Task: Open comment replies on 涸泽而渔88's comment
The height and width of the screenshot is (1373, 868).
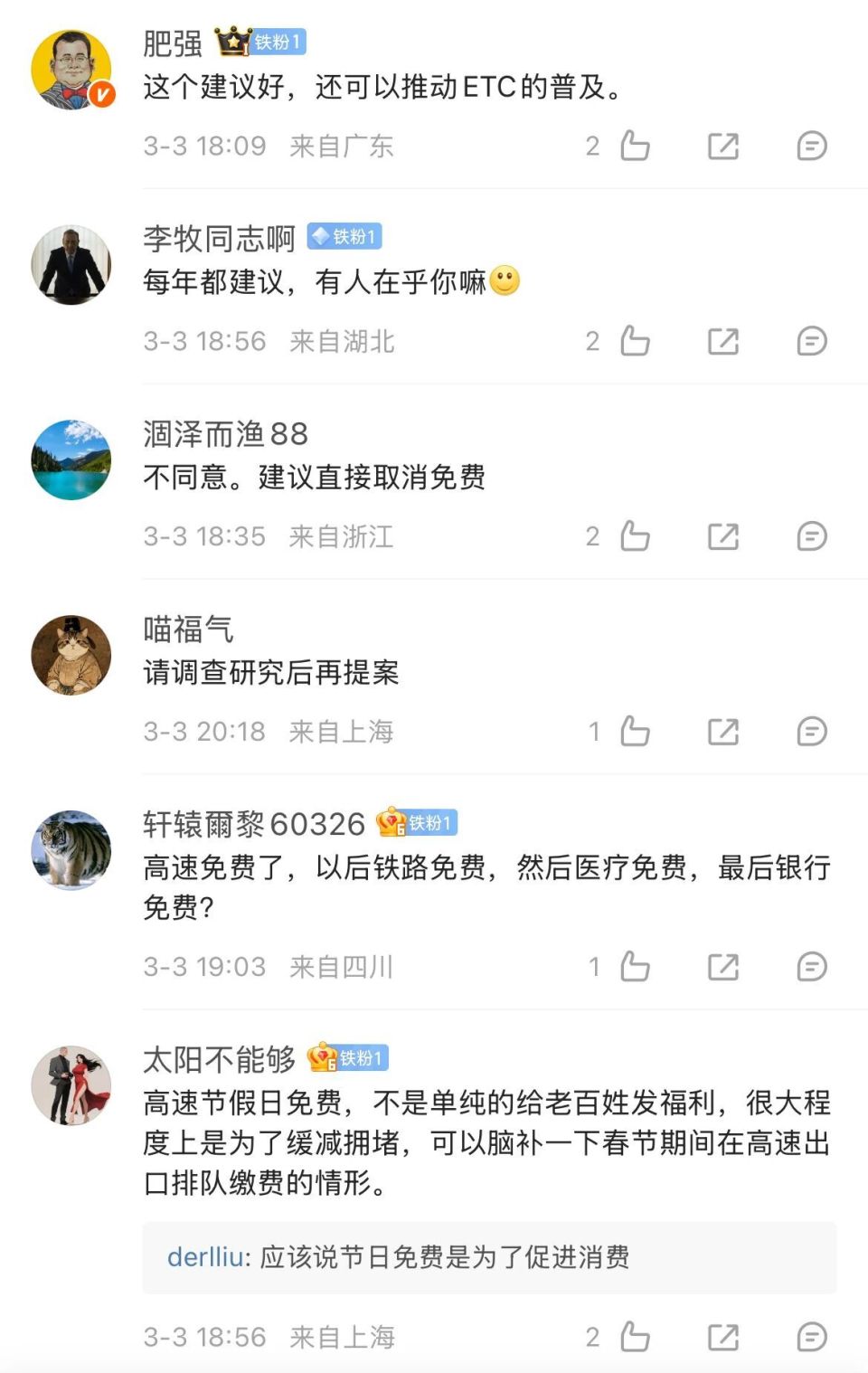Action: (x=813, y=536)
